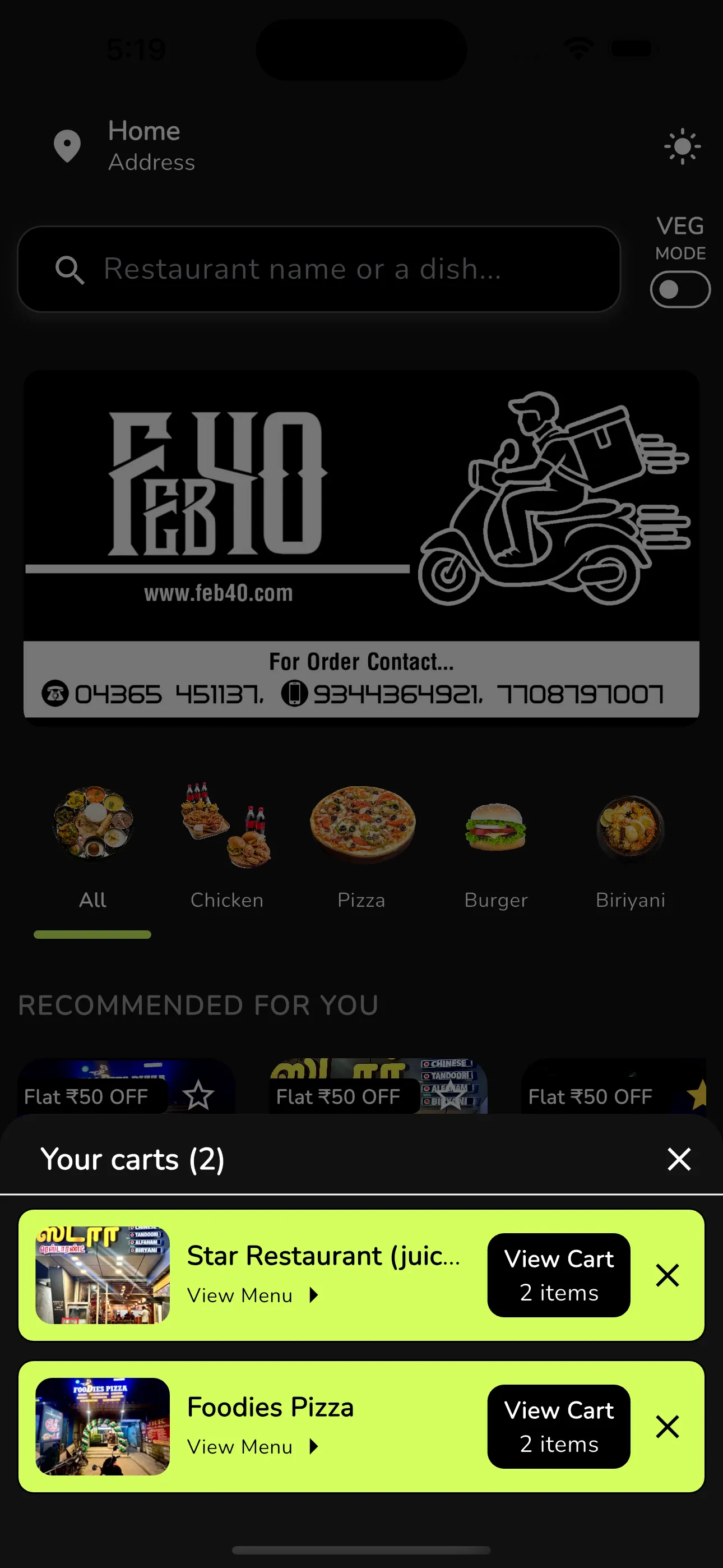The image size is (723, 1568).
Task: Open Foodies Pizza thumbnail image
Action: click(x=102, y=1426)
